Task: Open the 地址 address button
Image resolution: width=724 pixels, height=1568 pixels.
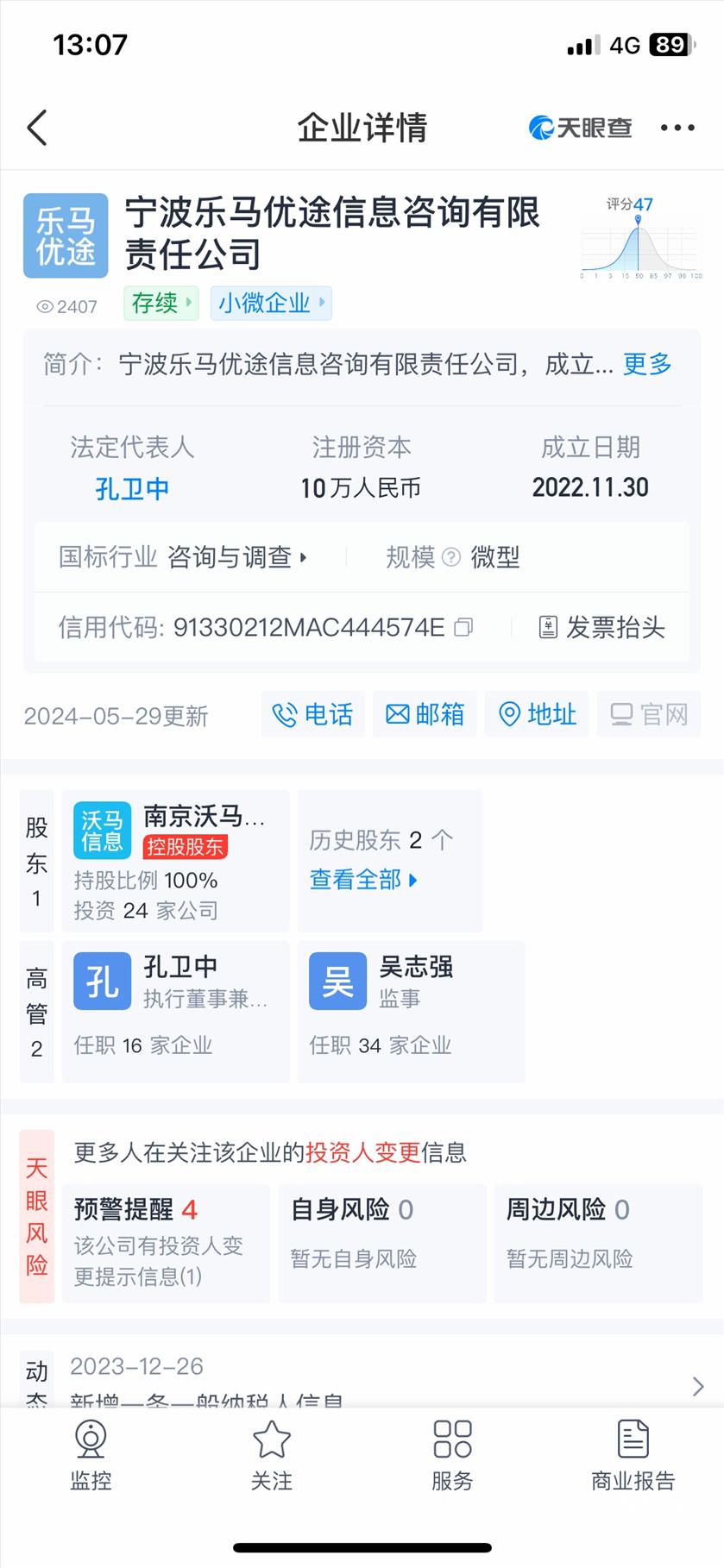Action: coord(537,714)
